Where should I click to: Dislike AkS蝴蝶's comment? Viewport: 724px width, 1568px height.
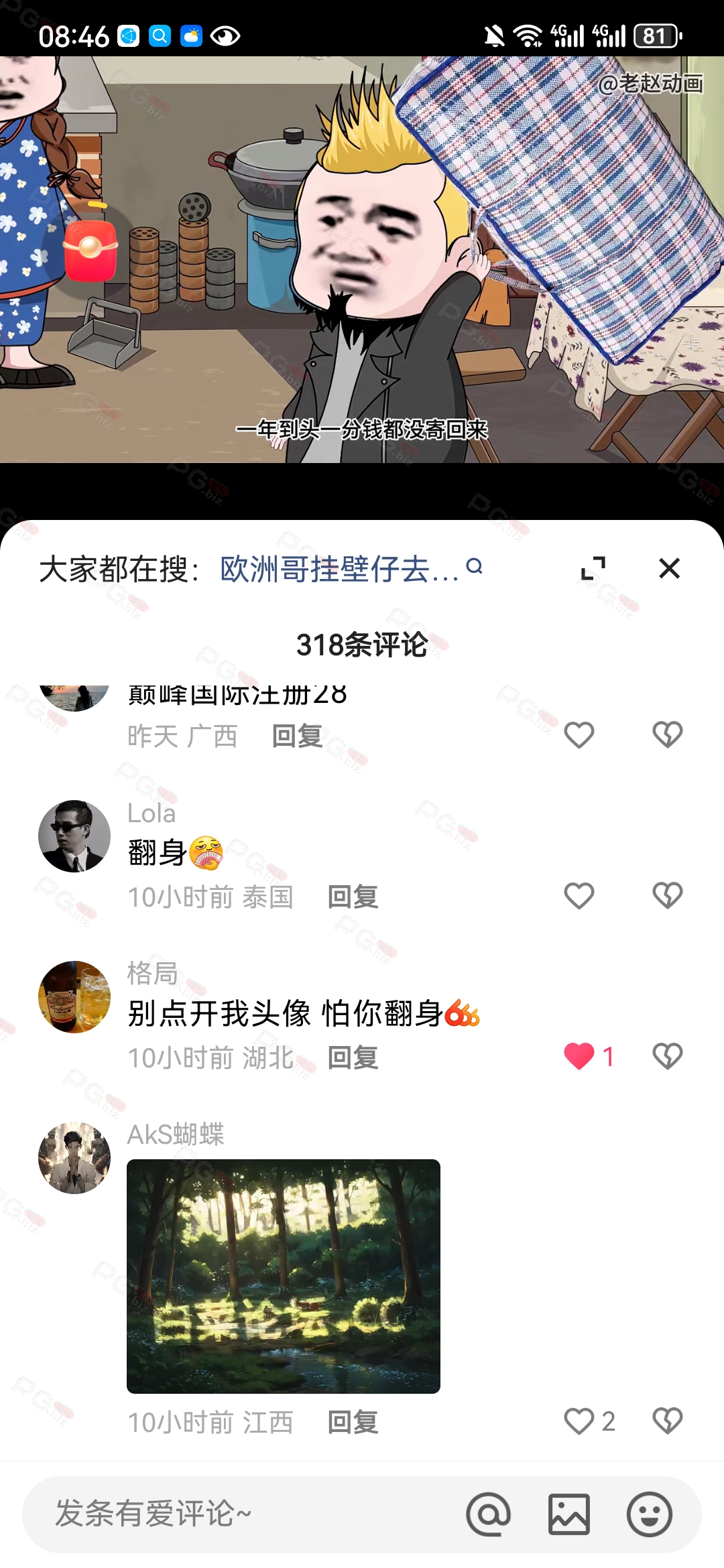[668, 1421]
